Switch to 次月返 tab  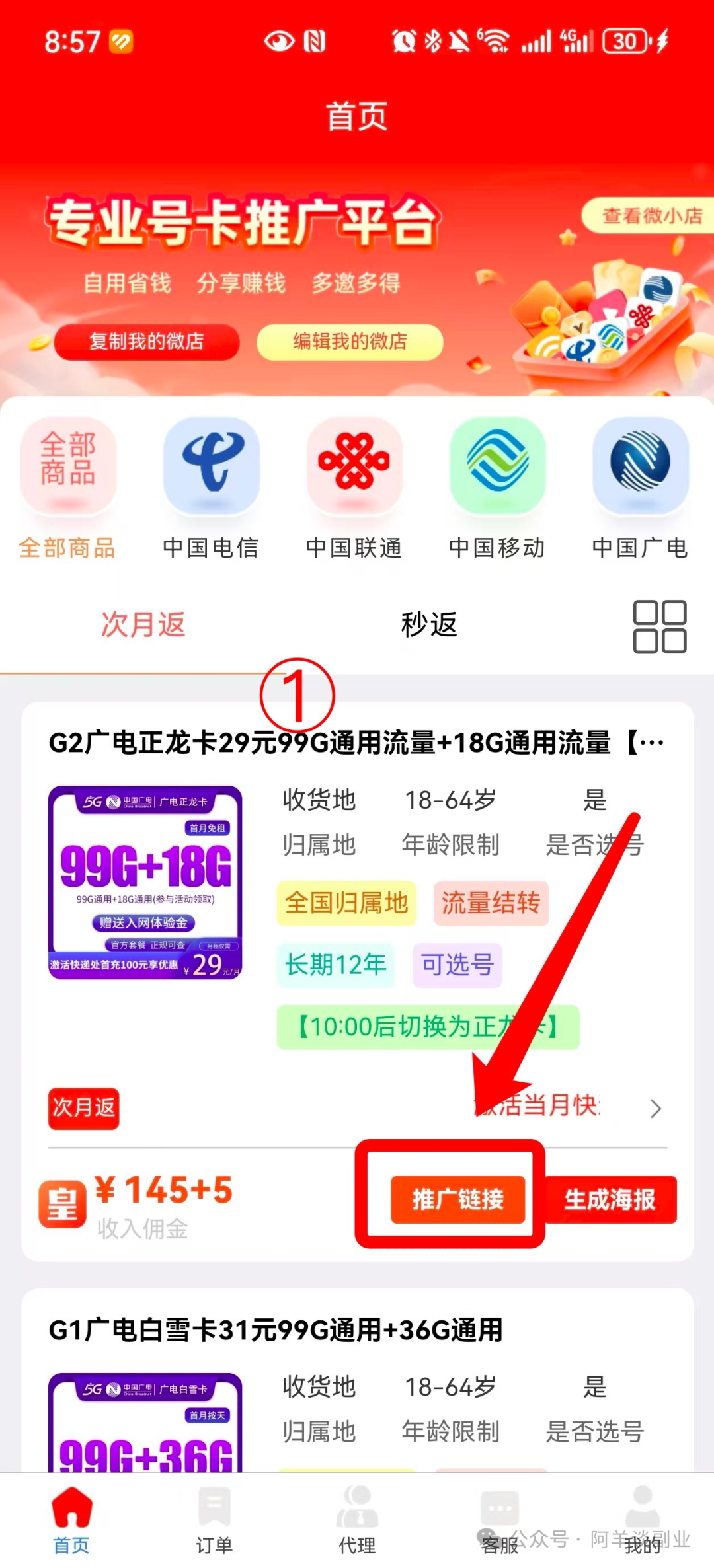click(143, 624)
